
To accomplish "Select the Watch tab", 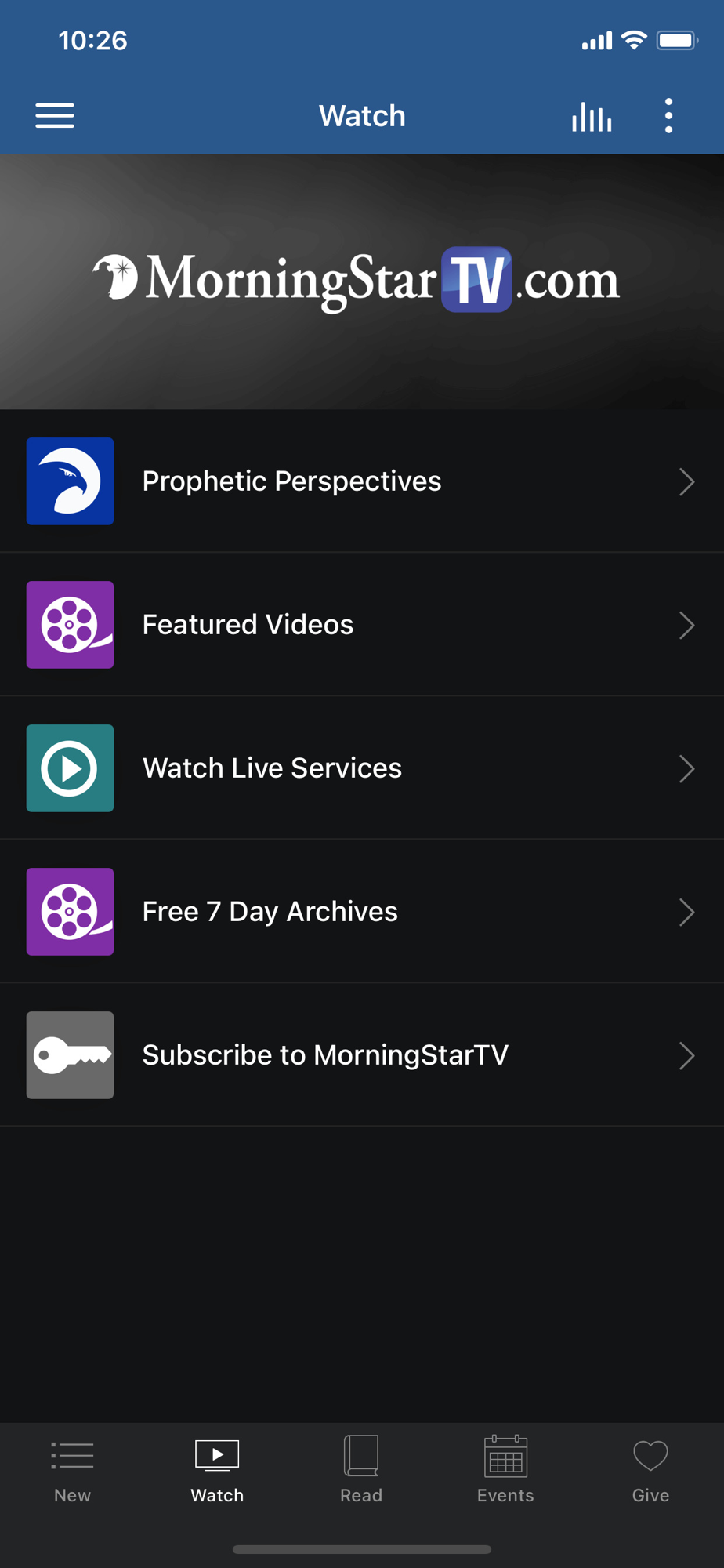I will (x=217, y=1471).
